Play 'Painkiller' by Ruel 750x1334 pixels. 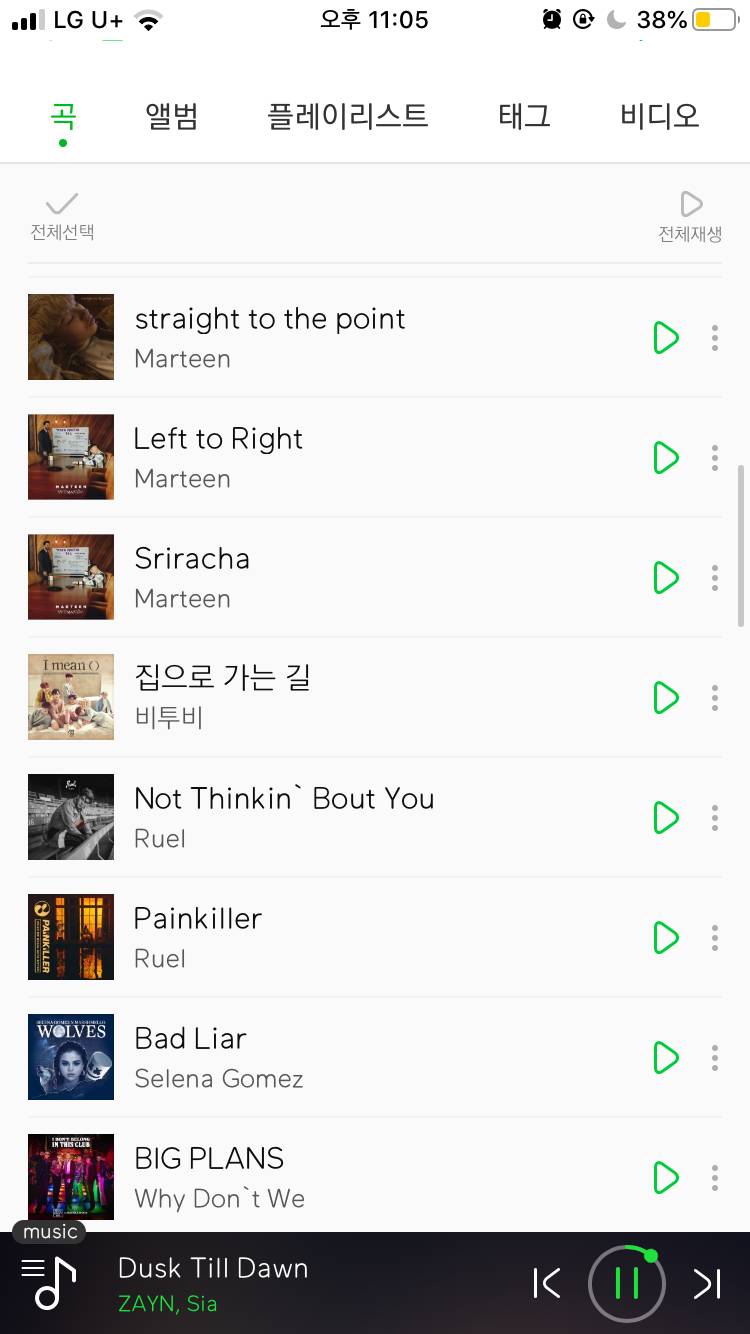pos(666,937)
